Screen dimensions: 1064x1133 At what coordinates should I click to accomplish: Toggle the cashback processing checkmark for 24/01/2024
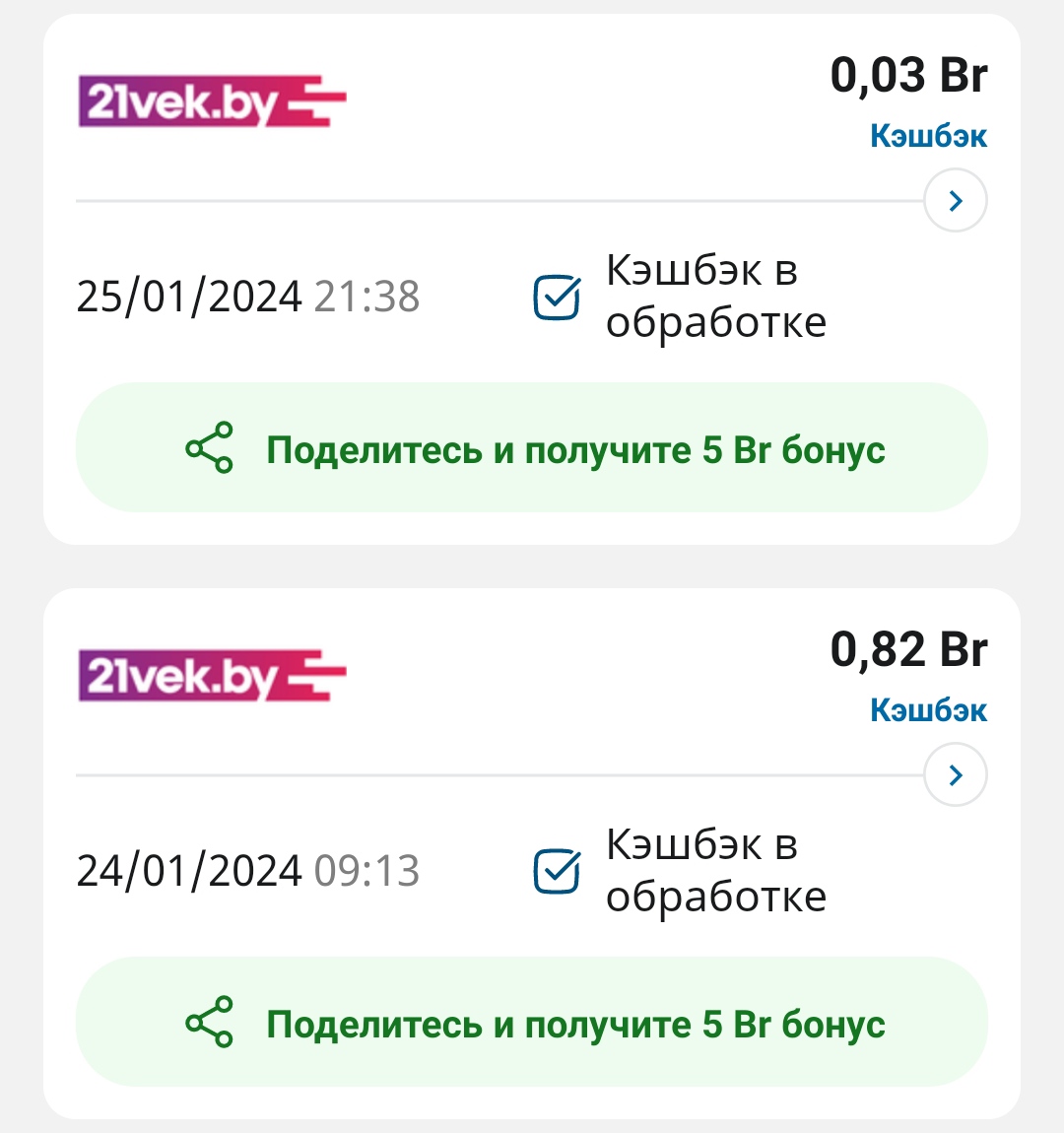point(557,870)
